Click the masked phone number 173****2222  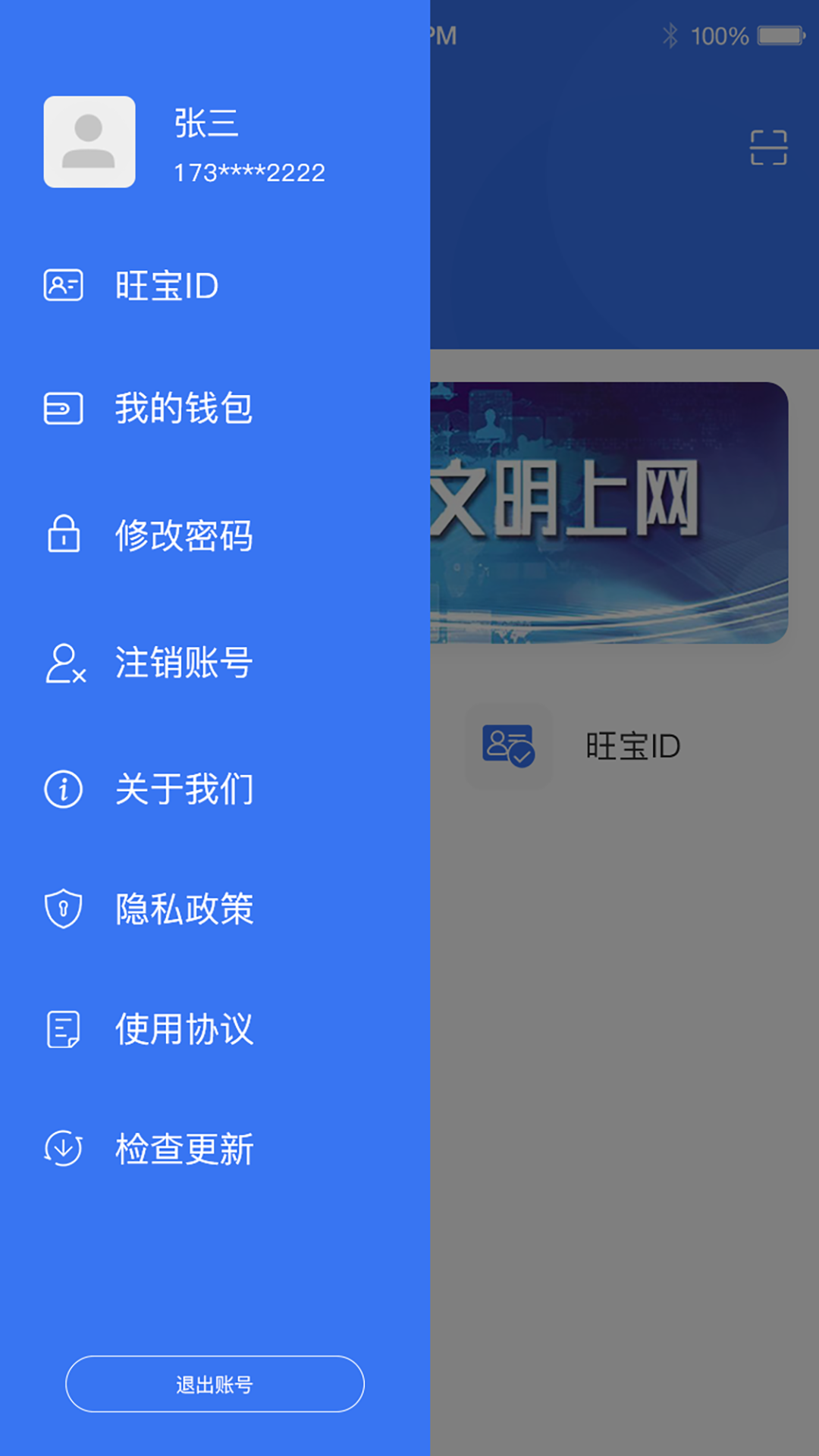point(250,173)
